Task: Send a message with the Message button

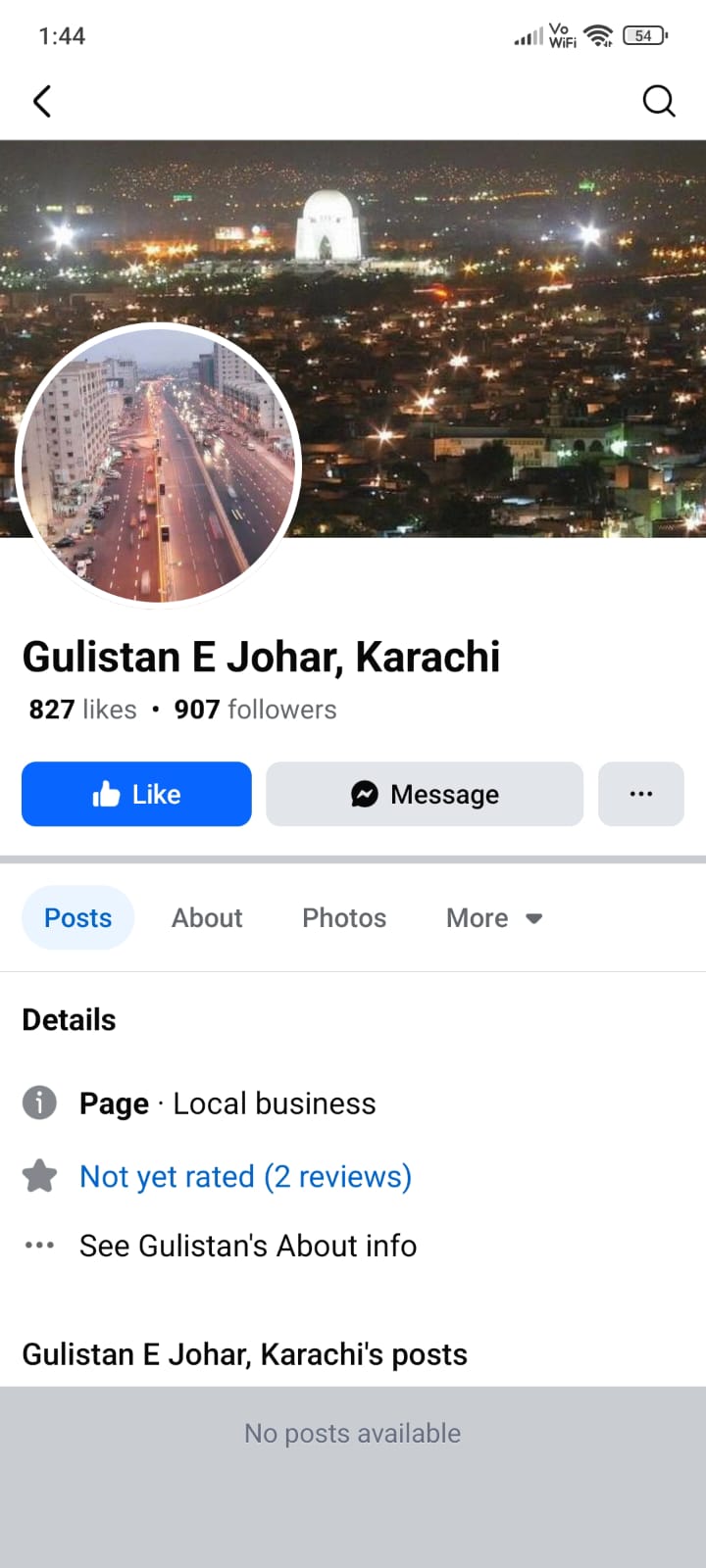Action: pos(424,794)
